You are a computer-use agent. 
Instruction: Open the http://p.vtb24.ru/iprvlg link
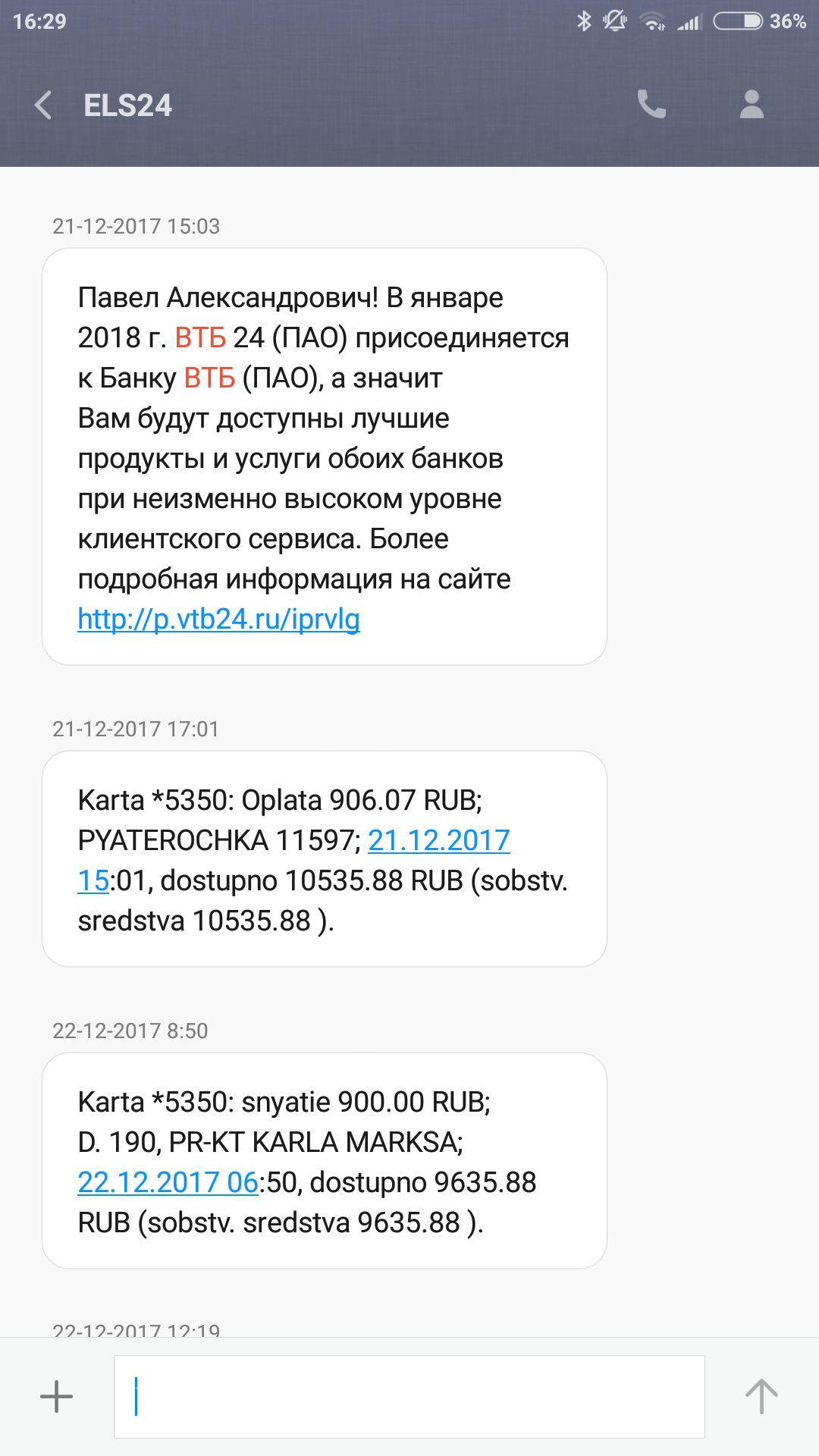point(218,620)
